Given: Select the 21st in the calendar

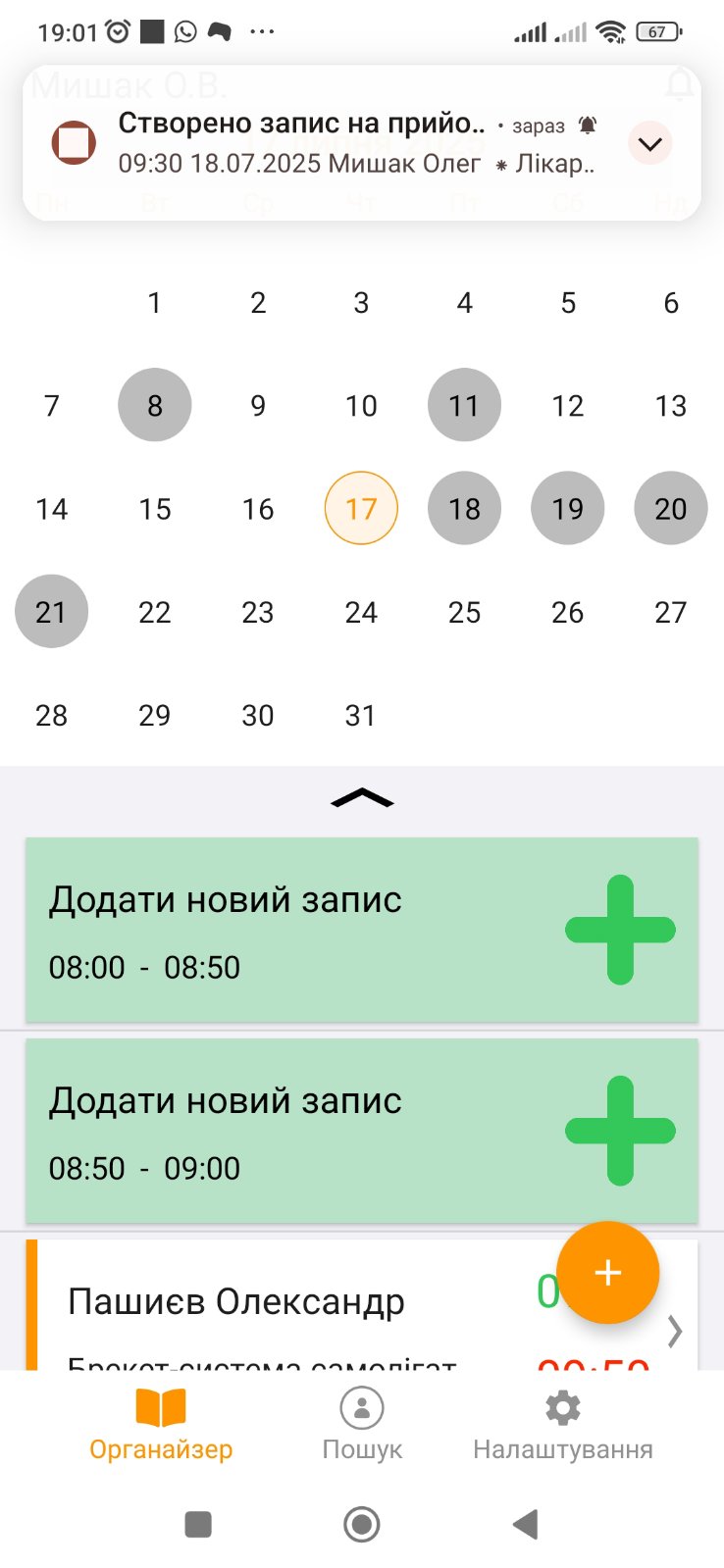Looking at the screenshot, I should [51, 612].
